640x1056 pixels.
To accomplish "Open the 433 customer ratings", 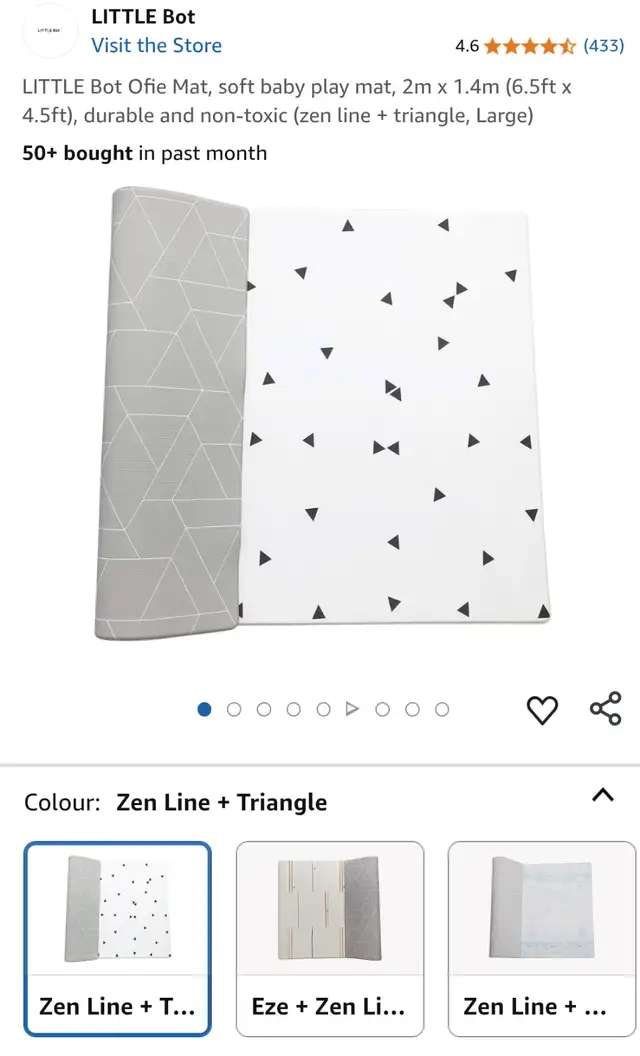I will click(604, 46).
